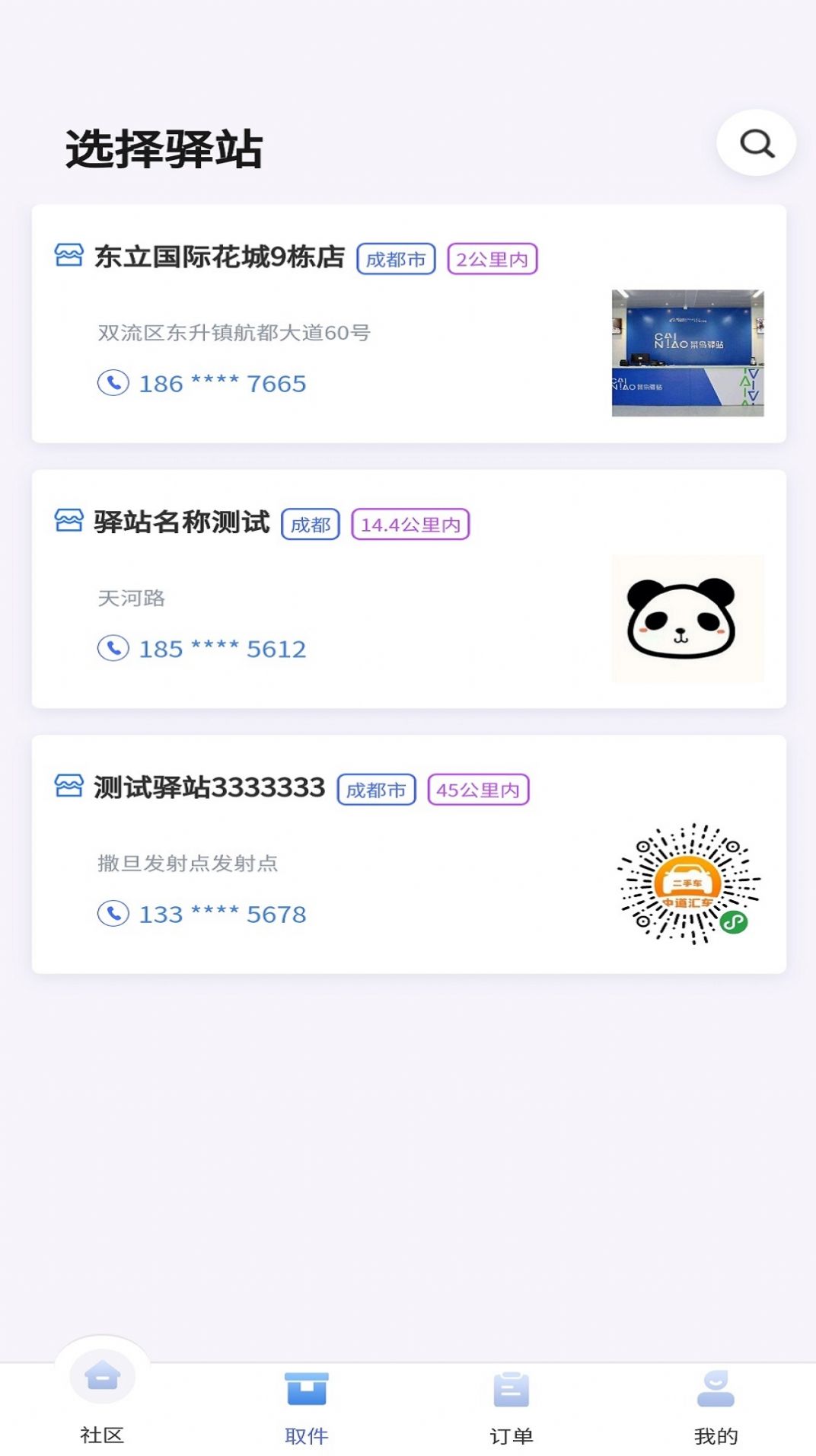
Task: Select the 东立国际花城9栋店 station
Action: [409, 324]
